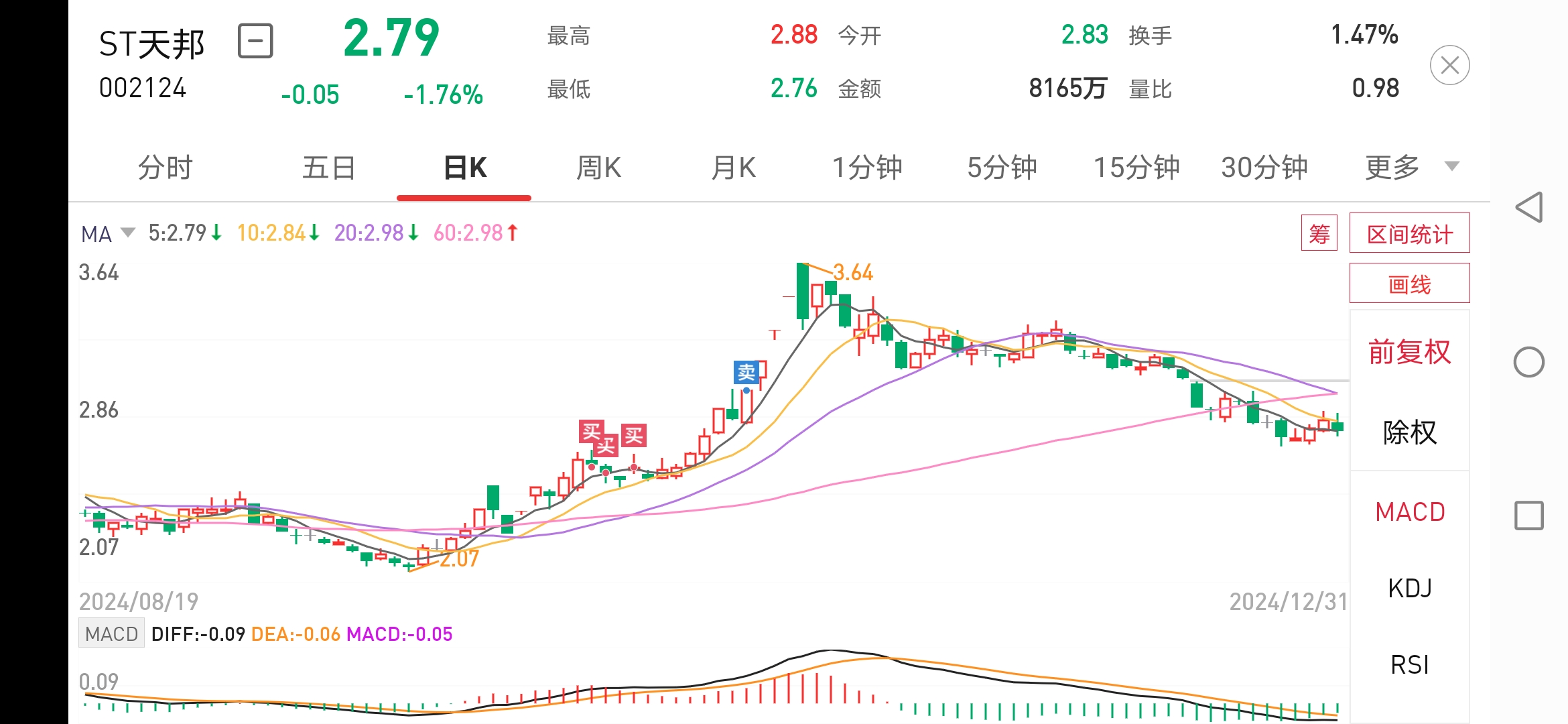Select the 周K chart tab

(598, 168)
